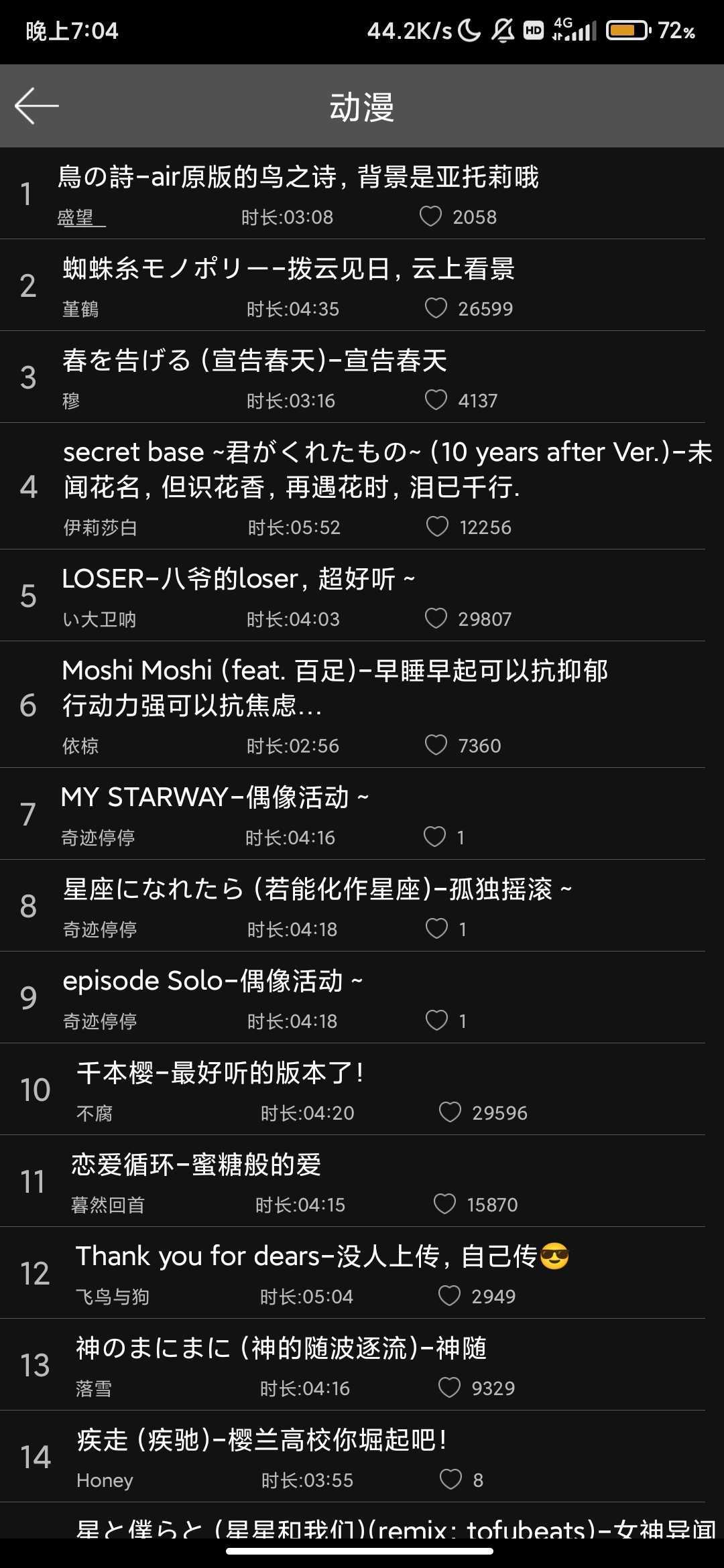Open uploader 盛望 link under song 1

(81, 217)
